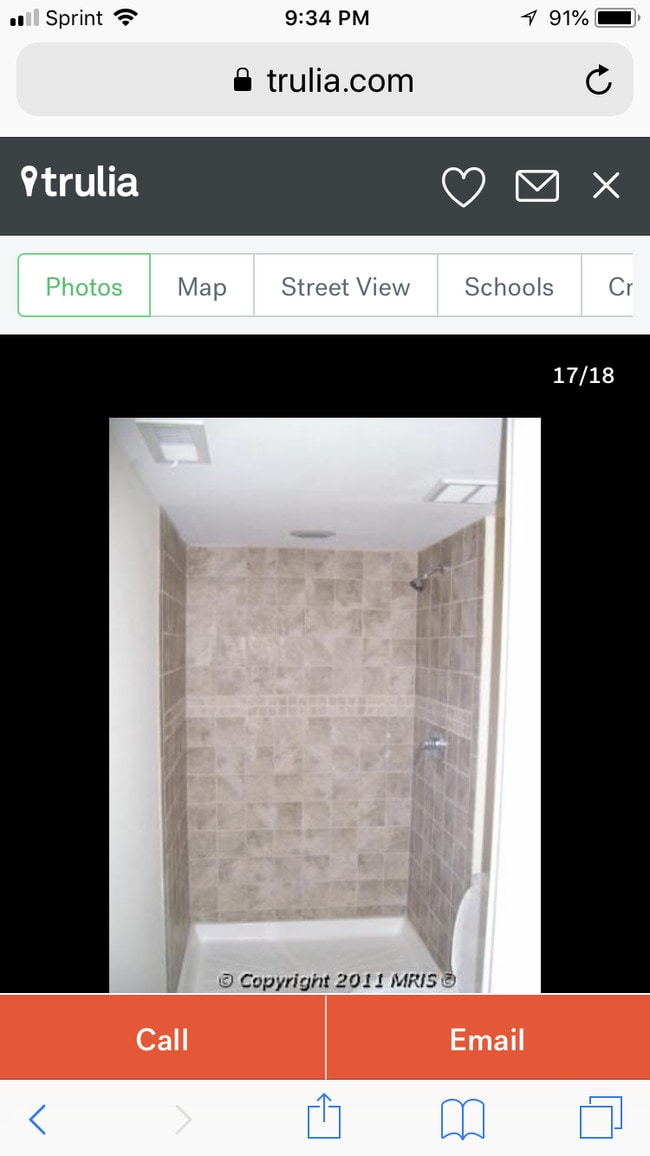This screenshot has height=1156, width=650.
Task: Open the Trulia home logo
Action: pos(80,183)
